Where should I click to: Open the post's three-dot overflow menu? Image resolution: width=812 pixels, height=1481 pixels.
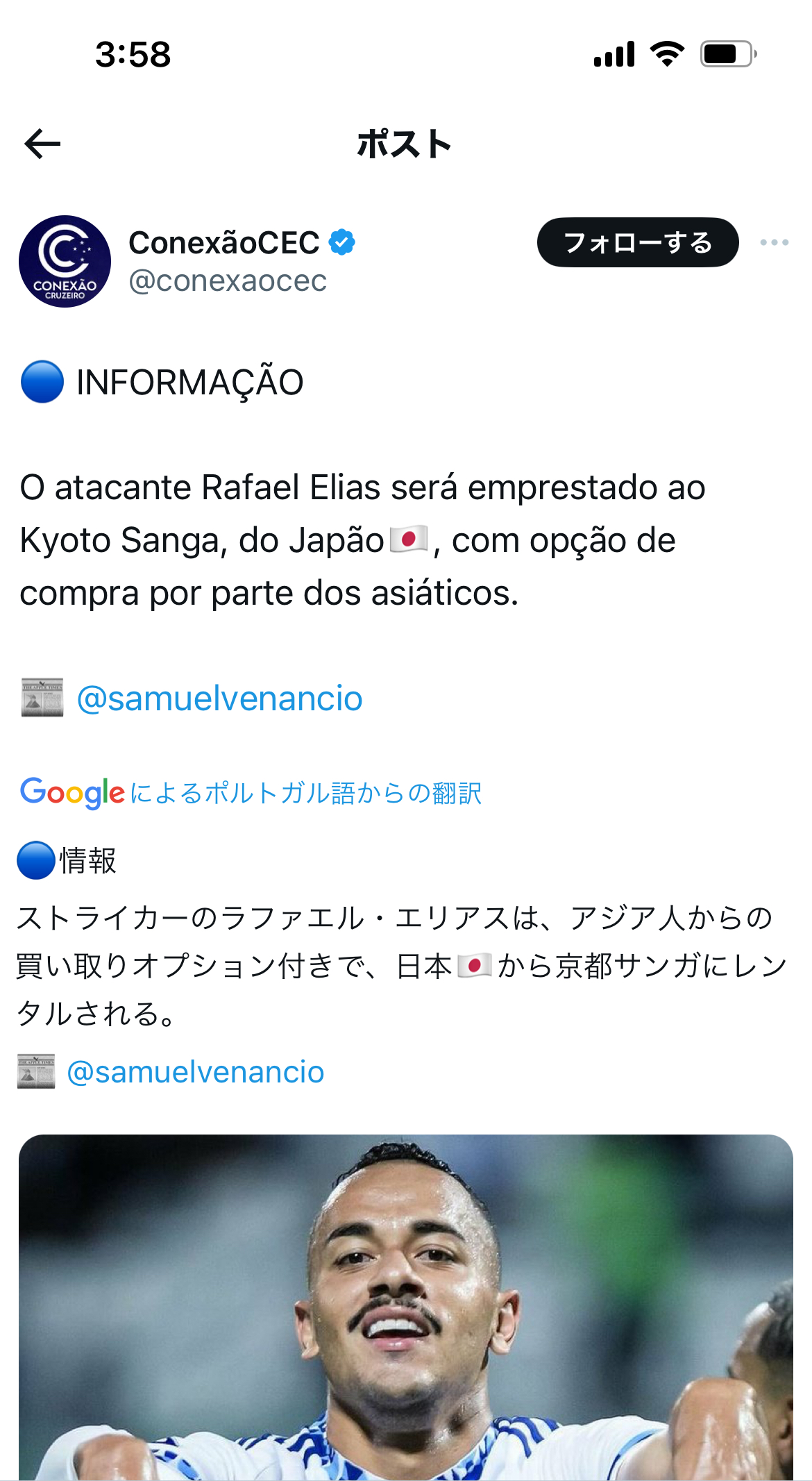(x=774, y=242)
